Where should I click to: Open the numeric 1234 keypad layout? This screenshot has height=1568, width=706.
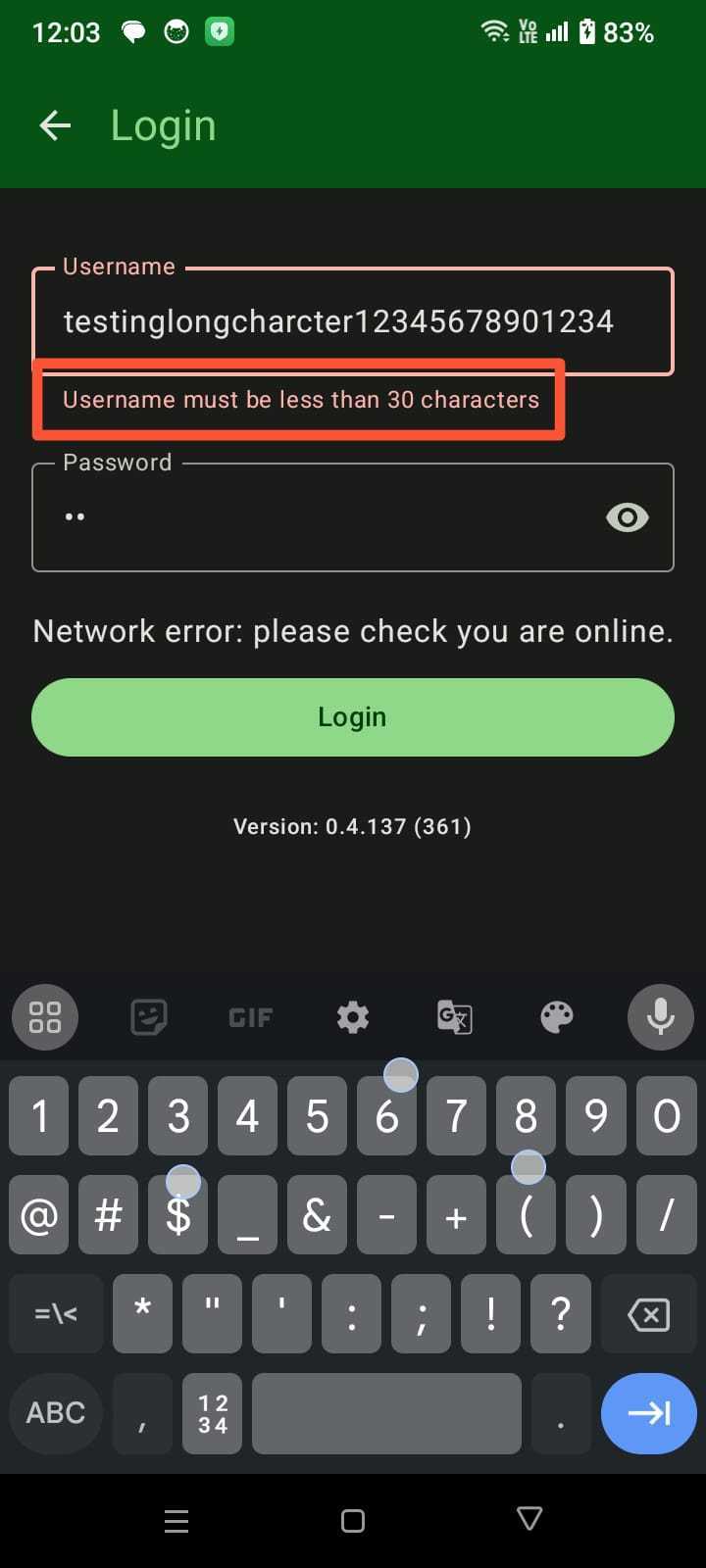click(x=213, y=1413)
